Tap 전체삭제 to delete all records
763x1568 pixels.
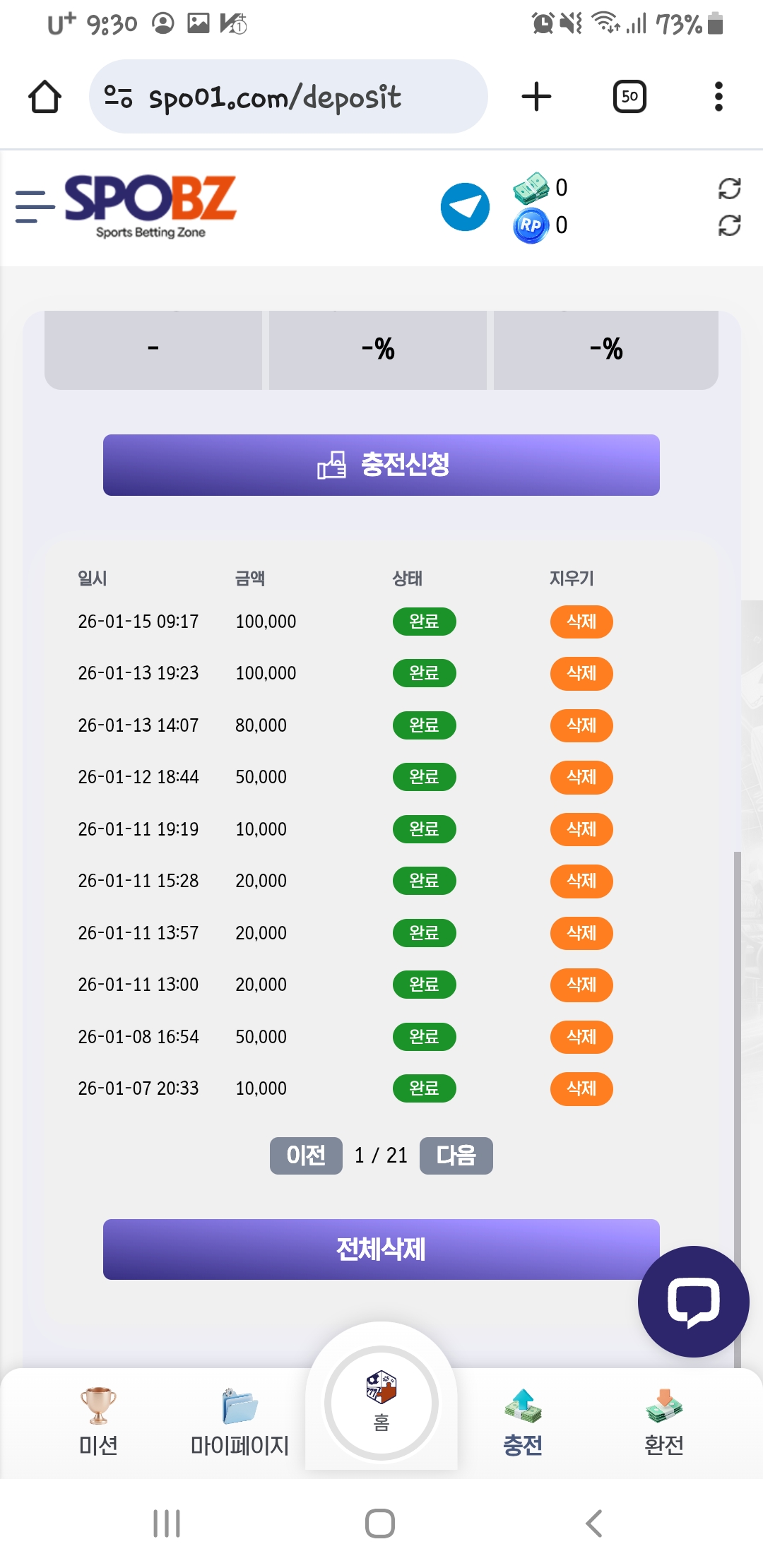click(x=381, y=1249)
